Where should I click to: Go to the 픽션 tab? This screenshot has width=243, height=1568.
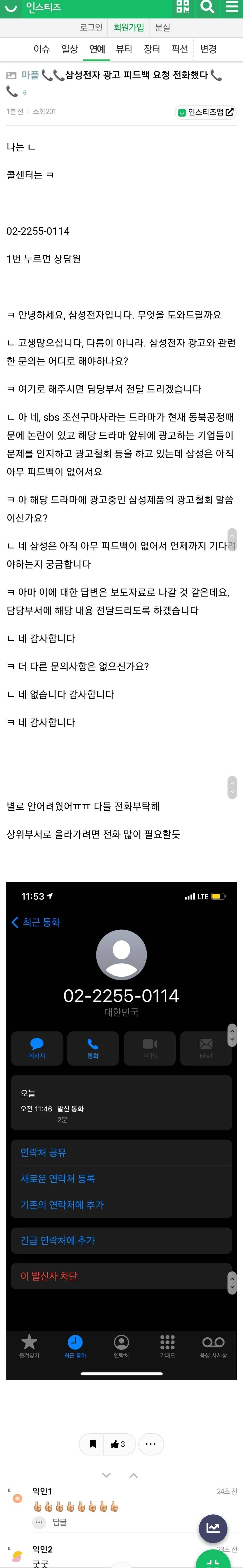coord(180,49)
